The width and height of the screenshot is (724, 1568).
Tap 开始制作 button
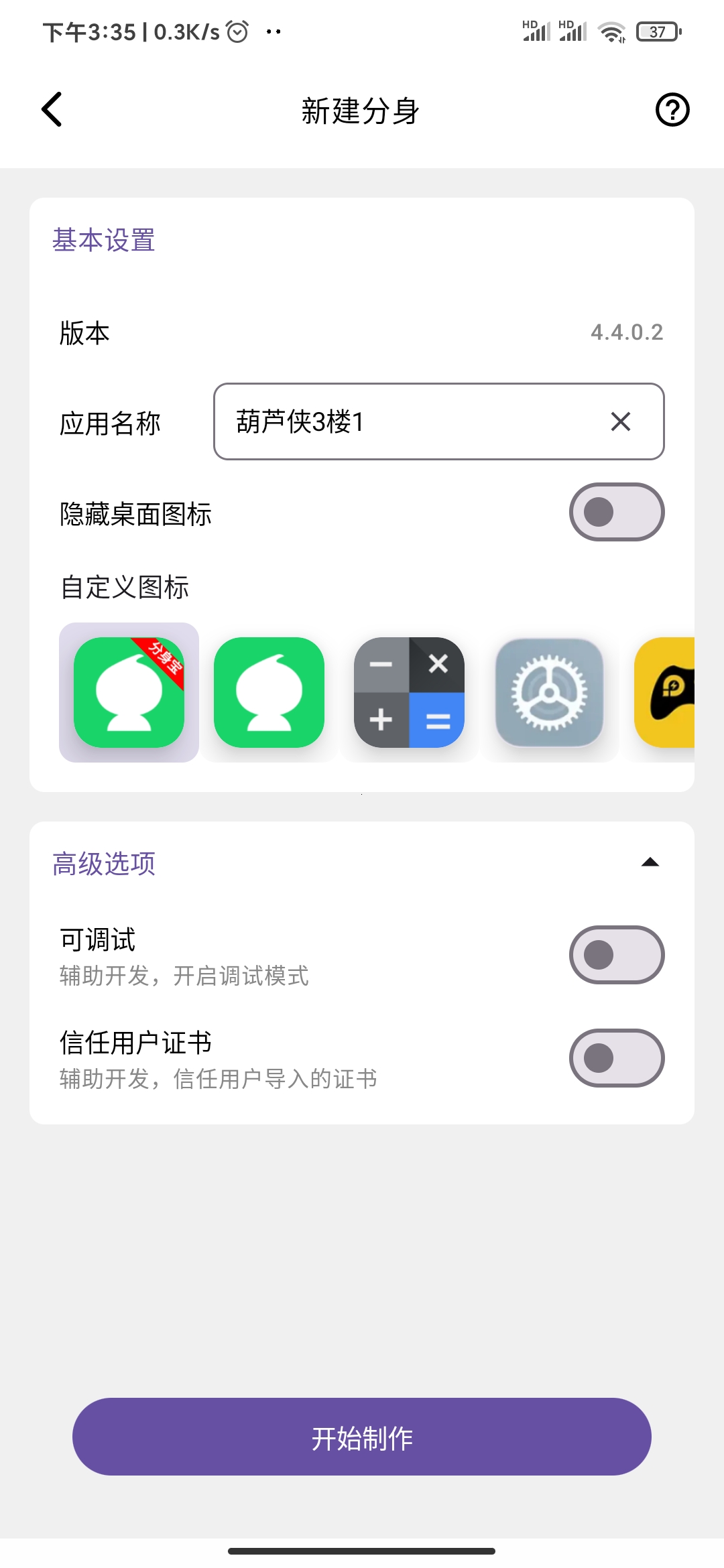pos(362,1437)
